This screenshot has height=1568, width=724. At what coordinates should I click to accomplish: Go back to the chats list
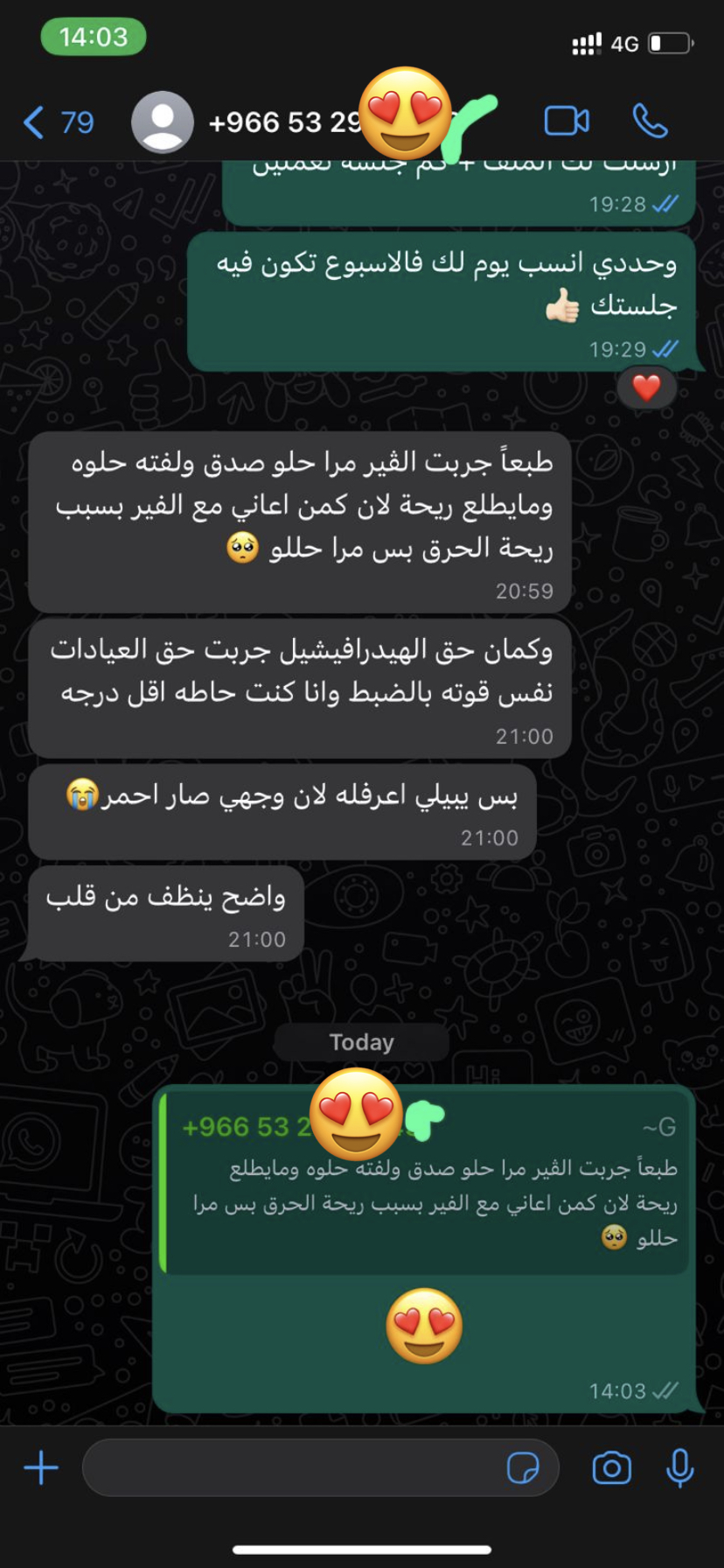click(x=57, y=122)
